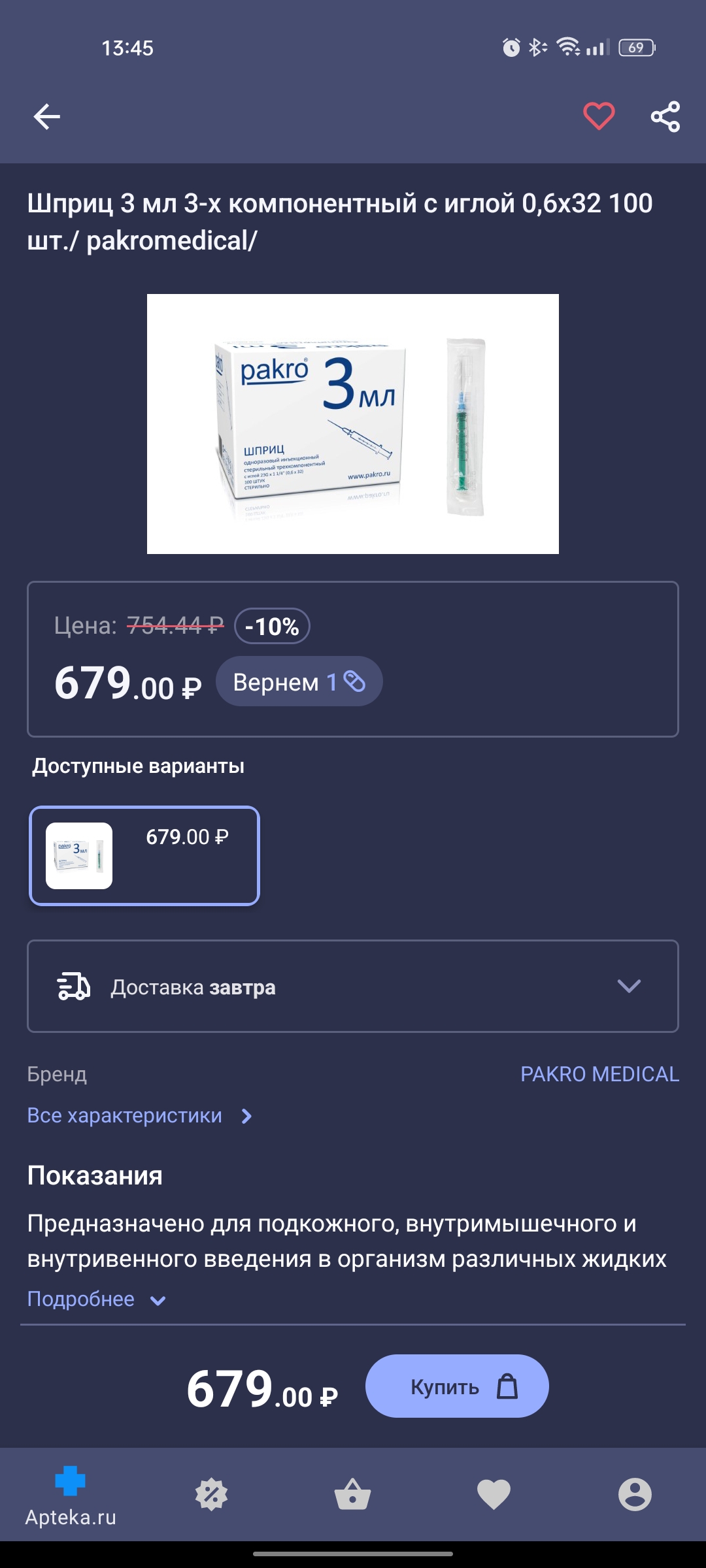Open the profile tab

(635, 1494)
